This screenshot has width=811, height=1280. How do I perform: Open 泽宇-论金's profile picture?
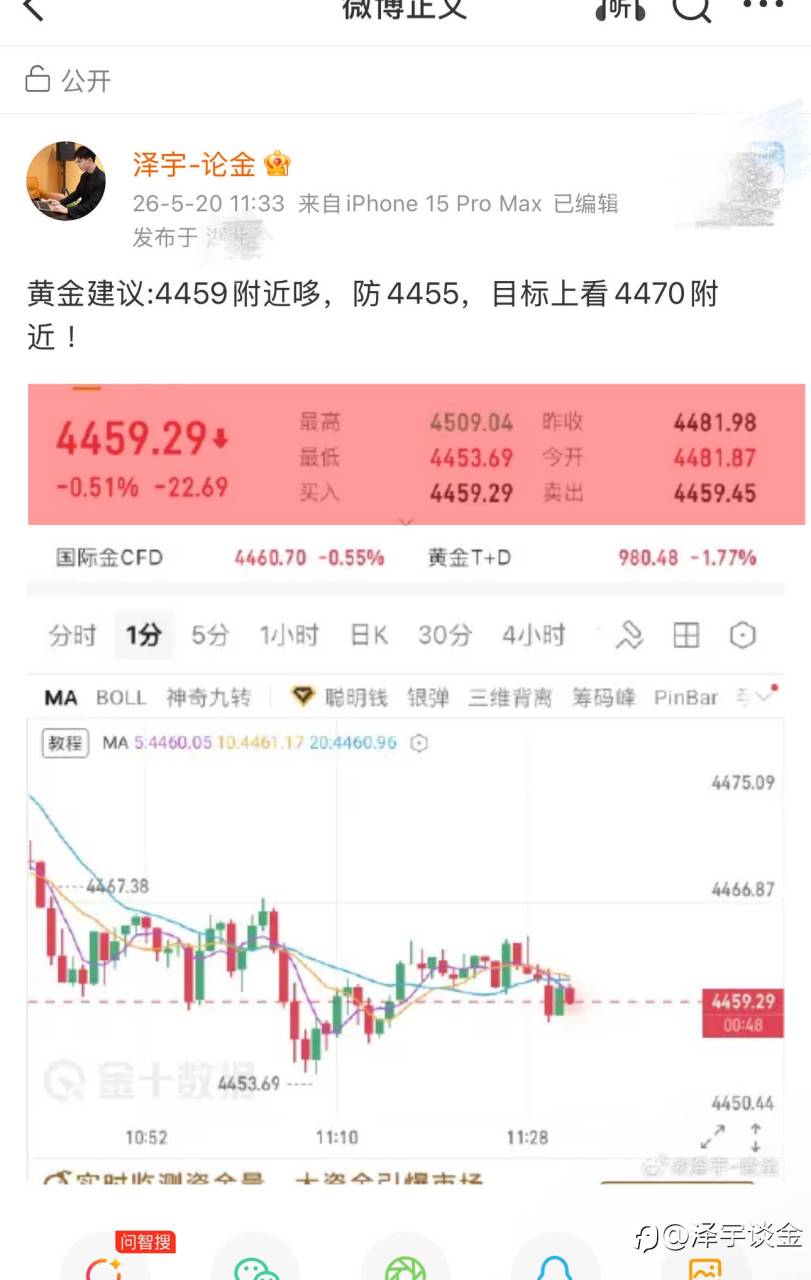click(x=66, y=181)
